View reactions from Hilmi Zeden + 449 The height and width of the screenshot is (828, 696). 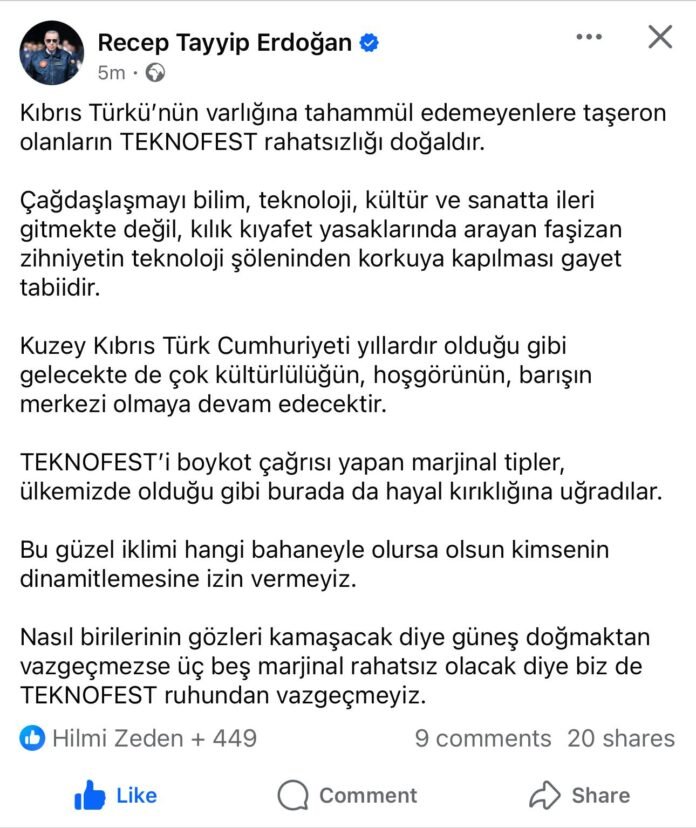(x=140, y=738)
